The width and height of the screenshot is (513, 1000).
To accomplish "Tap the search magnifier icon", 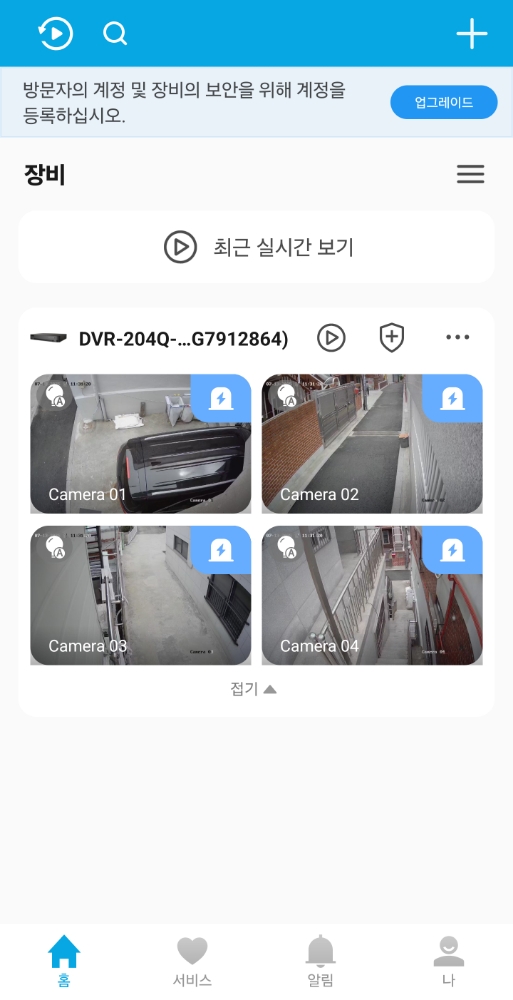I will (115, 33).
